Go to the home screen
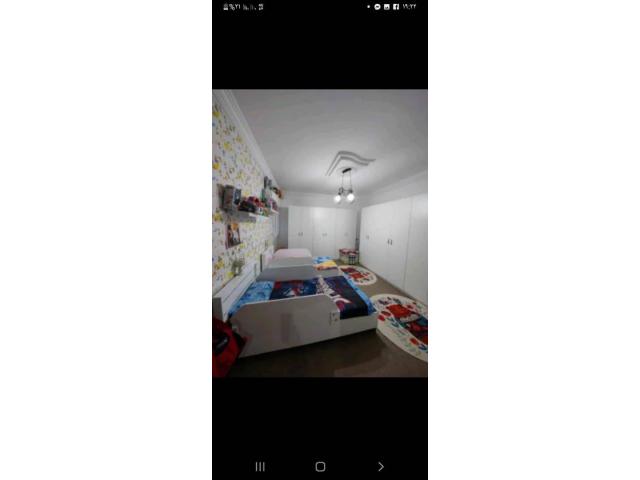The height and width of the screenshot is (480, 640). [x=320, y=466]
